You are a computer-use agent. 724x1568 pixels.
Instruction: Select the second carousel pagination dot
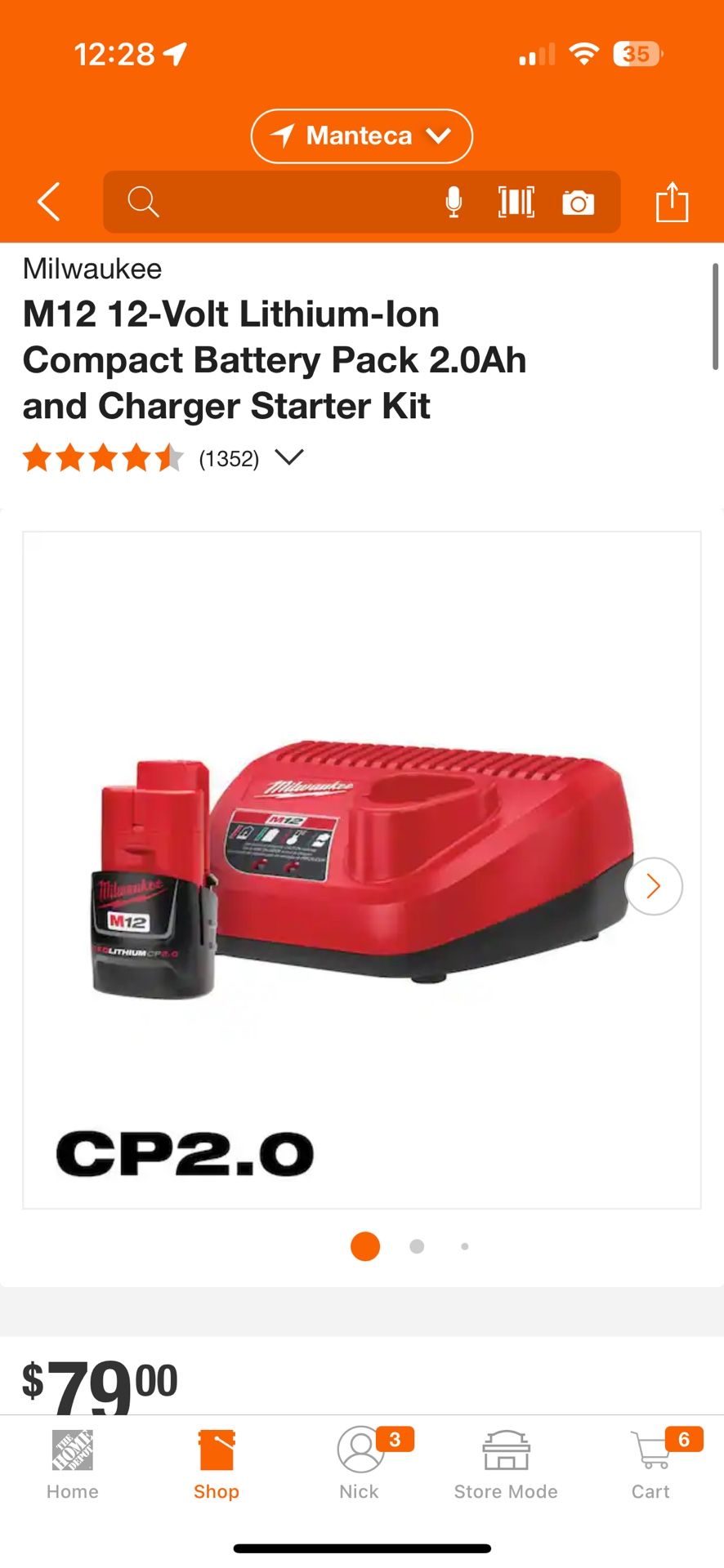click(416, 1245)
